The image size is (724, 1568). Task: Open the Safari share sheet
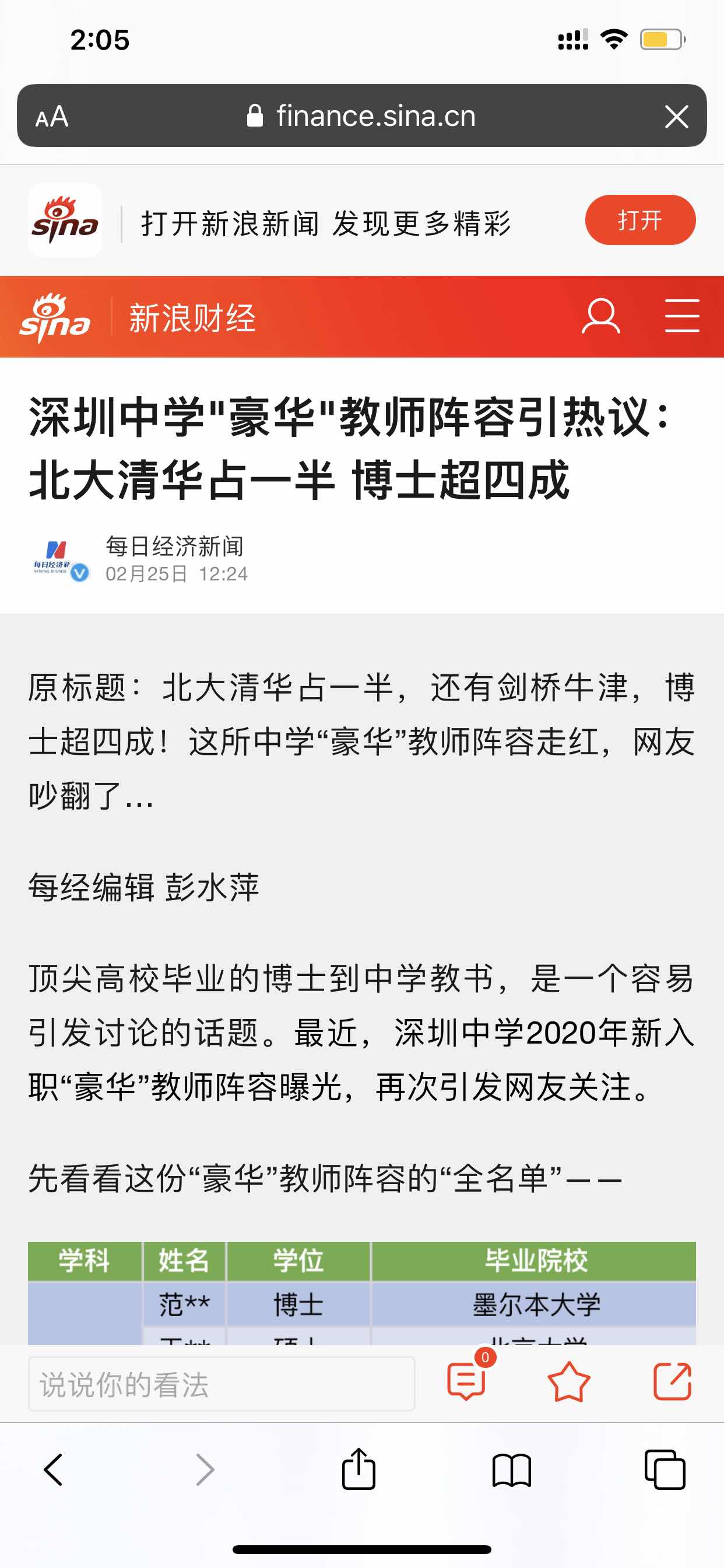tap(359, 1469)
